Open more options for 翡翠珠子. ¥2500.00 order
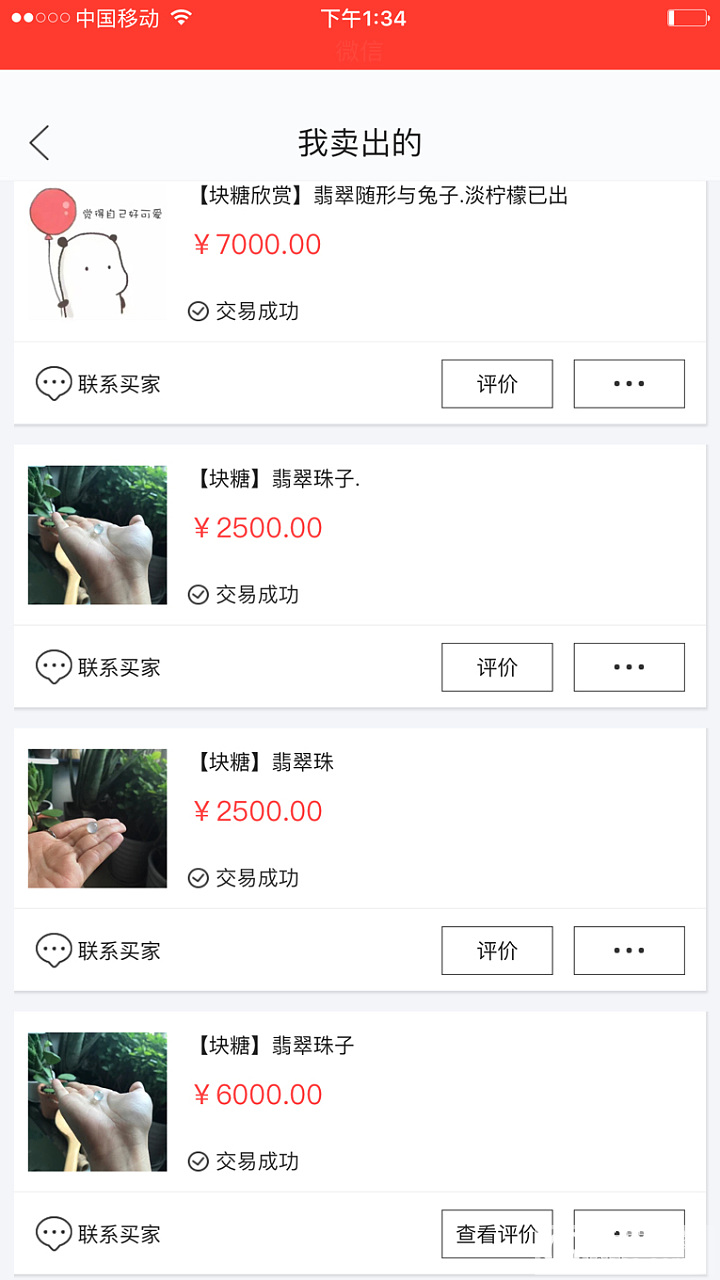The height and width of the screenshot is (1280, 720). point(629,667)
